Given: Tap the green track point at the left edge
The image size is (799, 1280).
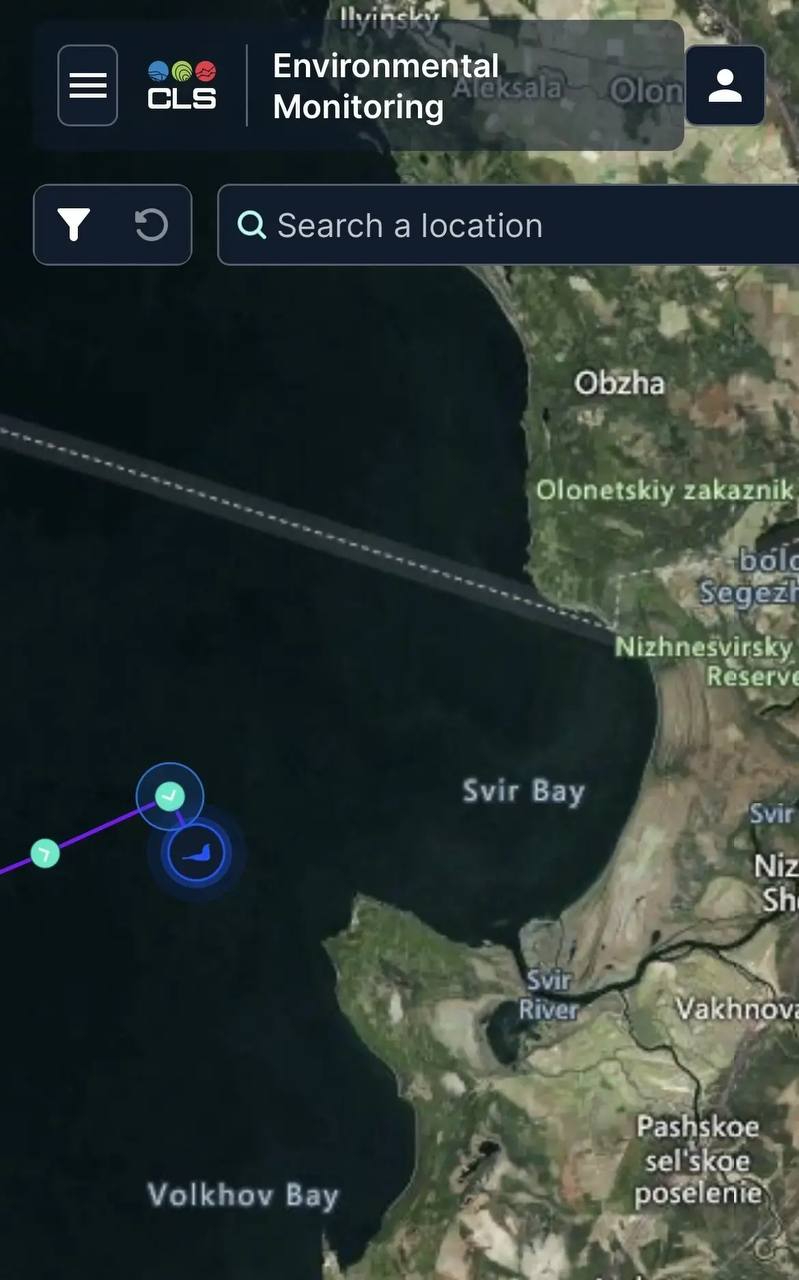Looking at the screenshot, I should tap(44, 854).
